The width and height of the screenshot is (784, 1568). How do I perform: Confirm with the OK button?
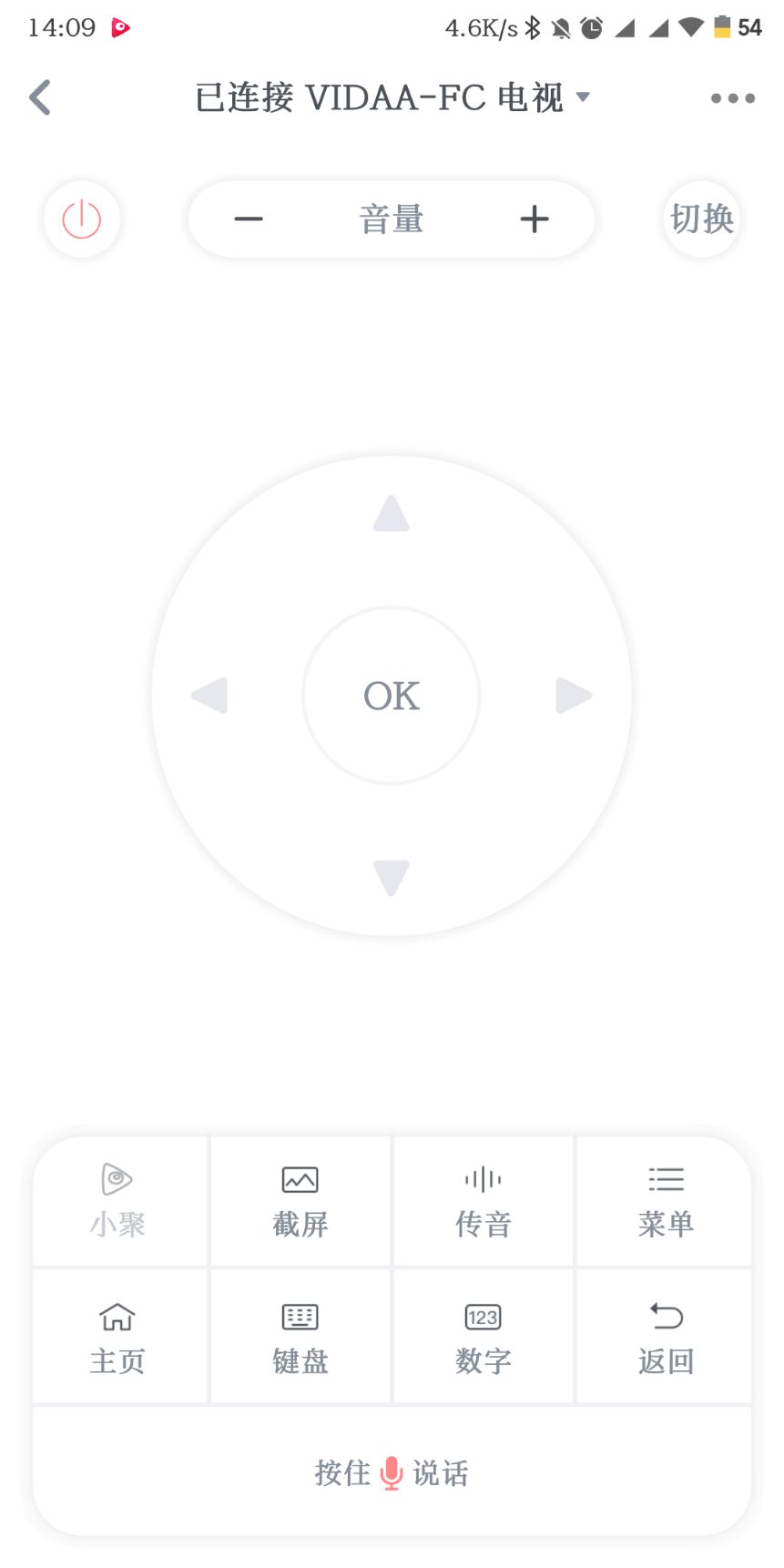pyautogui.click(x=392, y=696)
